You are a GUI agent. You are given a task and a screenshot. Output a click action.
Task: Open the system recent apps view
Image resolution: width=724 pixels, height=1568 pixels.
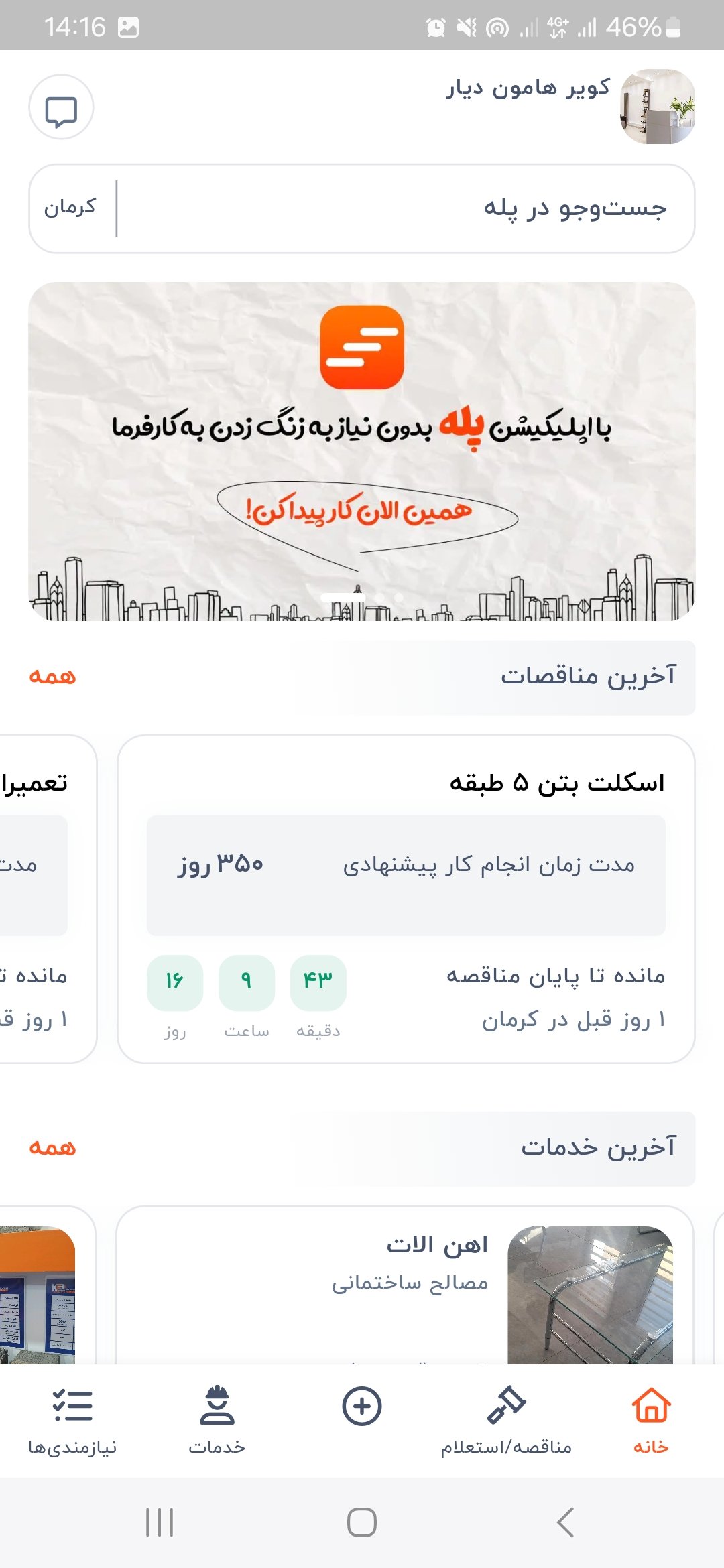pyautogui.click(x=160, y=1522)
